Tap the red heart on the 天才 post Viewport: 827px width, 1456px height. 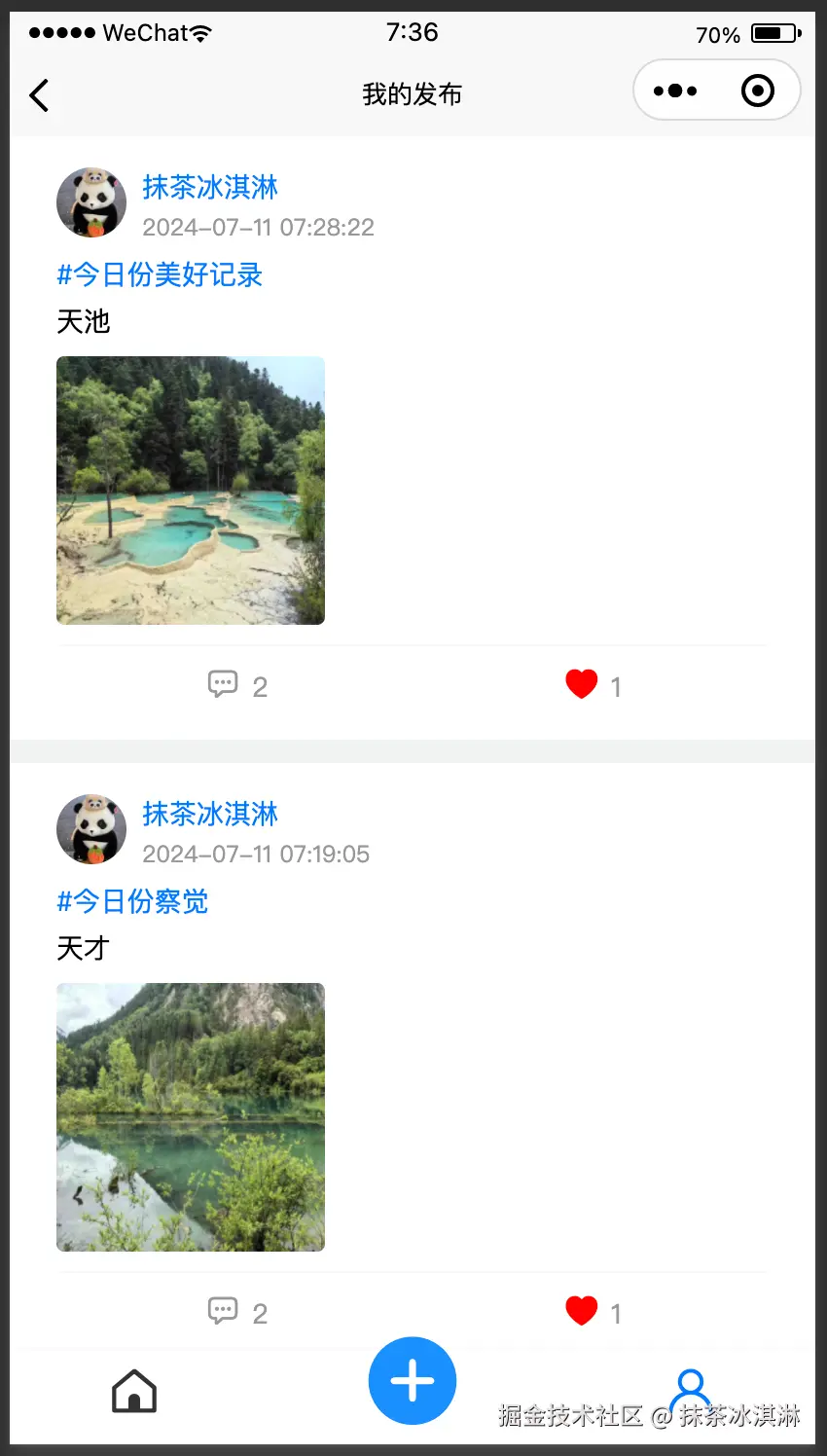pyautogui.click(x=581, y=1311)
